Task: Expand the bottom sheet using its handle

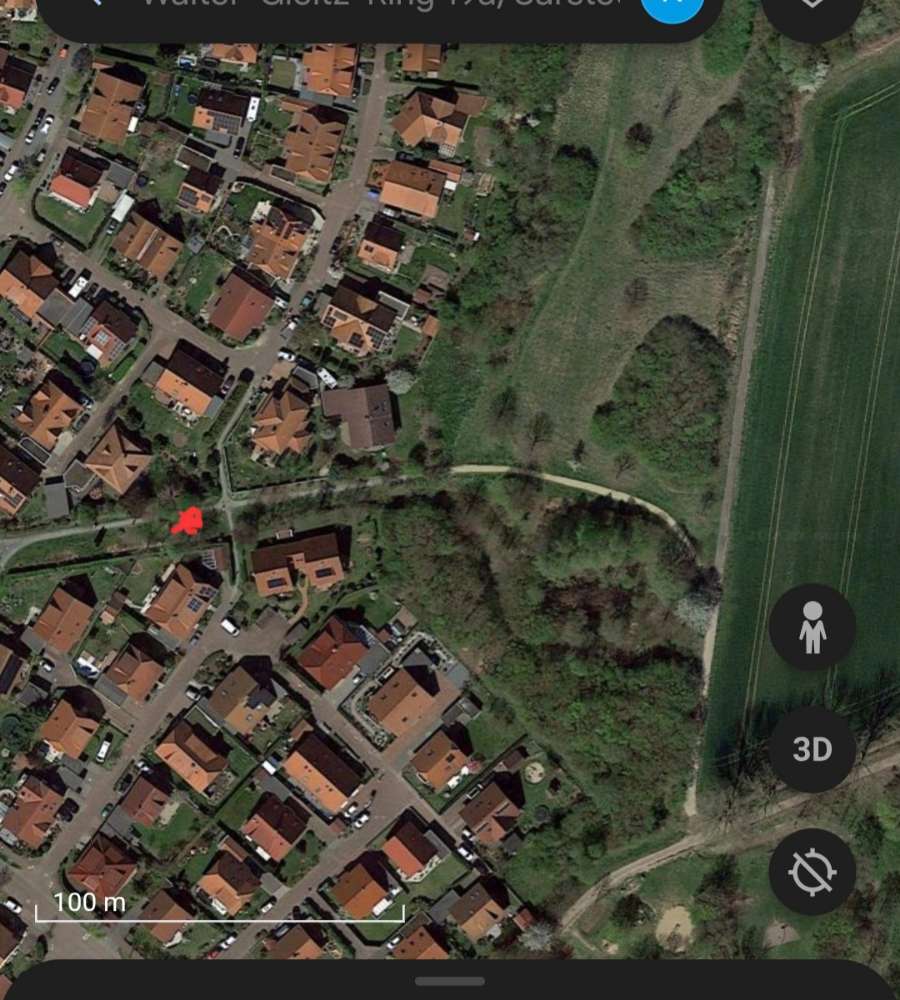Action: pos(450,981)
